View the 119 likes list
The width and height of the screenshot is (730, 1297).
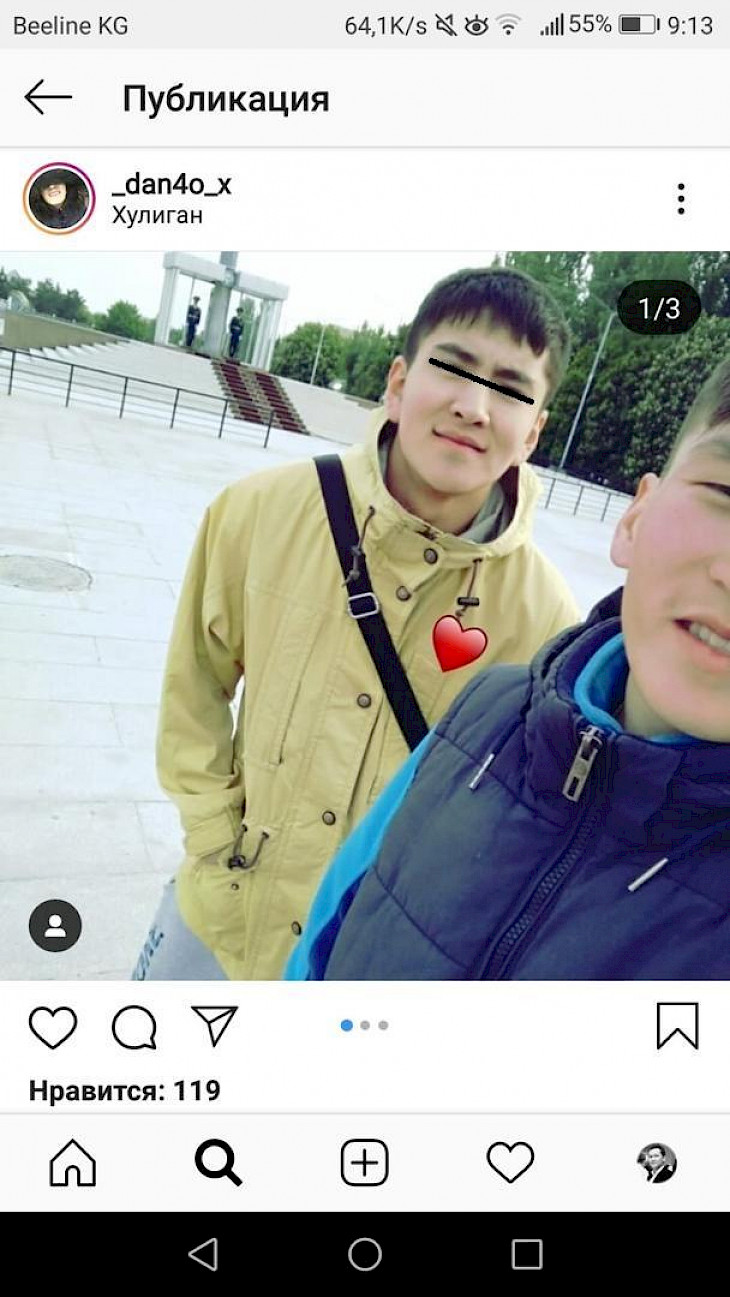click(x=125, y=1090)
